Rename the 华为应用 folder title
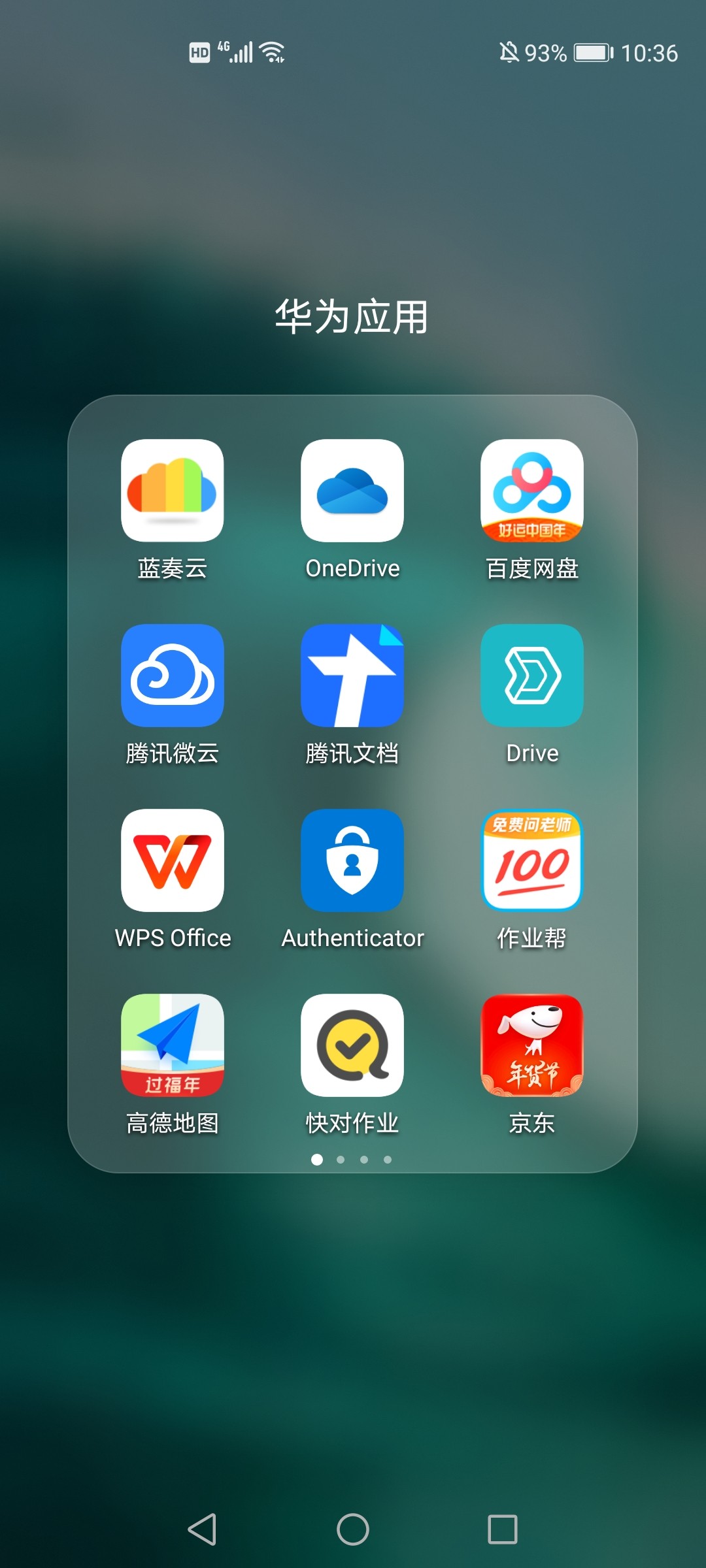Image resolution: width=706 pixels, height=1568 pixels. [x=352, y=318]
